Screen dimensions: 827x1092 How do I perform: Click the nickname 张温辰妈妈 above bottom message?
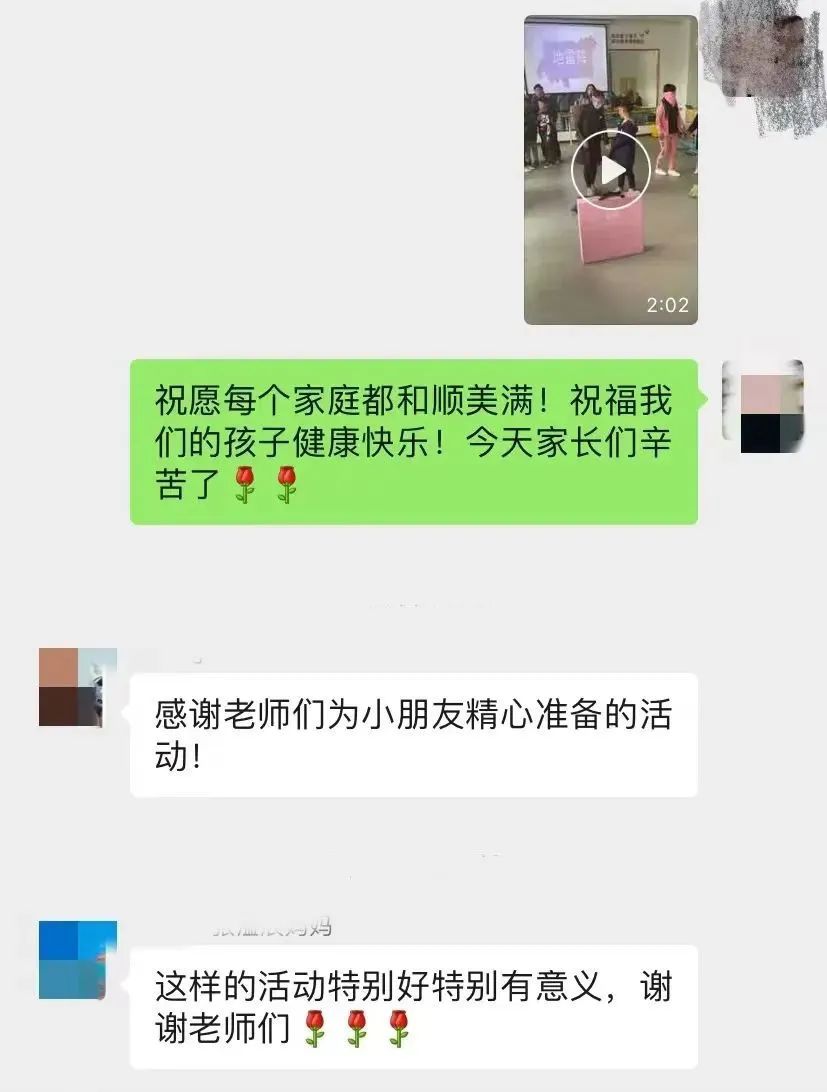tap(272, 927)
